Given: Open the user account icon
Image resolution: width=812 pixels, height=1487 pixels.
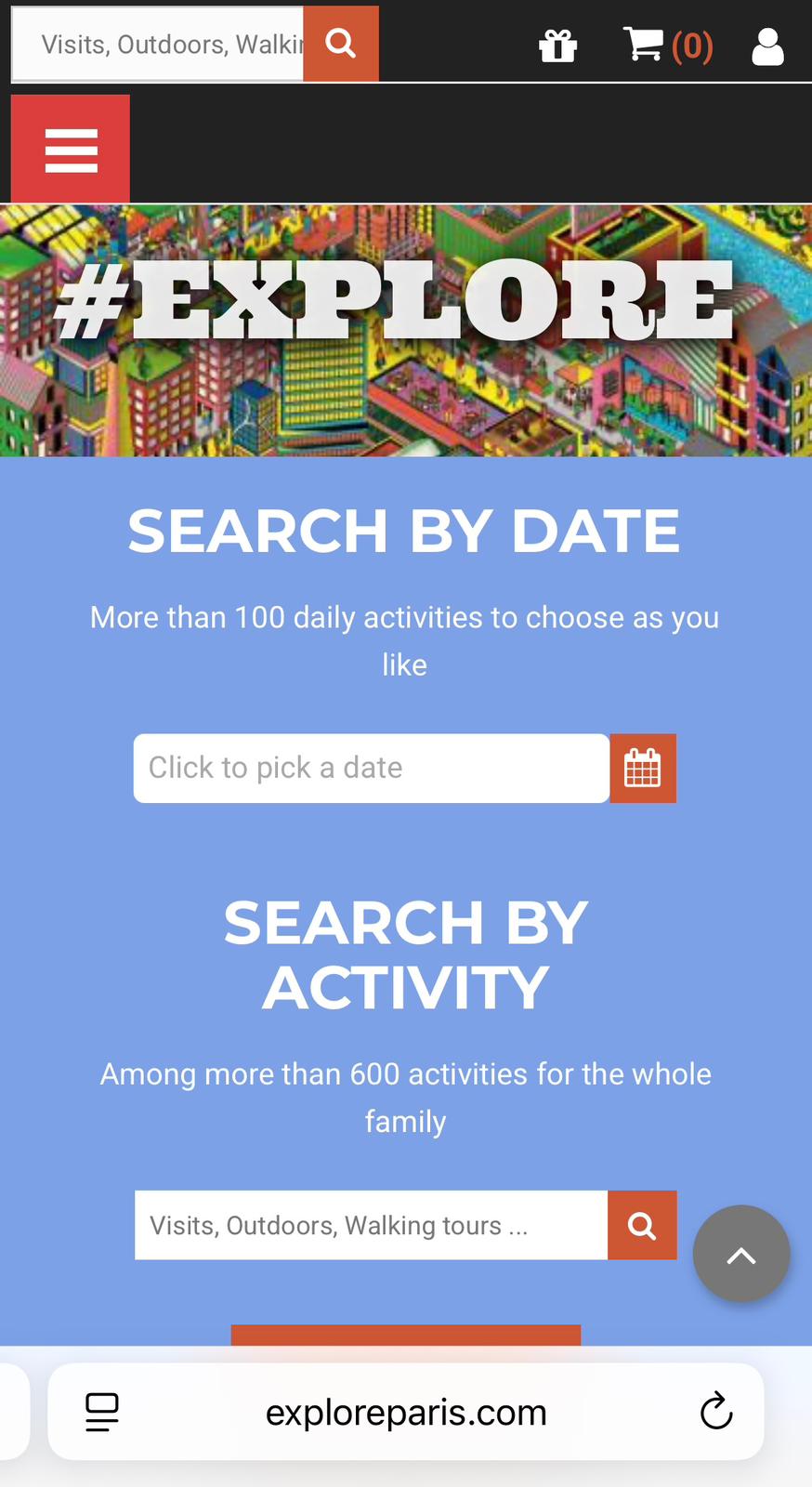Looking at the screenshot, I should [767, 46].
